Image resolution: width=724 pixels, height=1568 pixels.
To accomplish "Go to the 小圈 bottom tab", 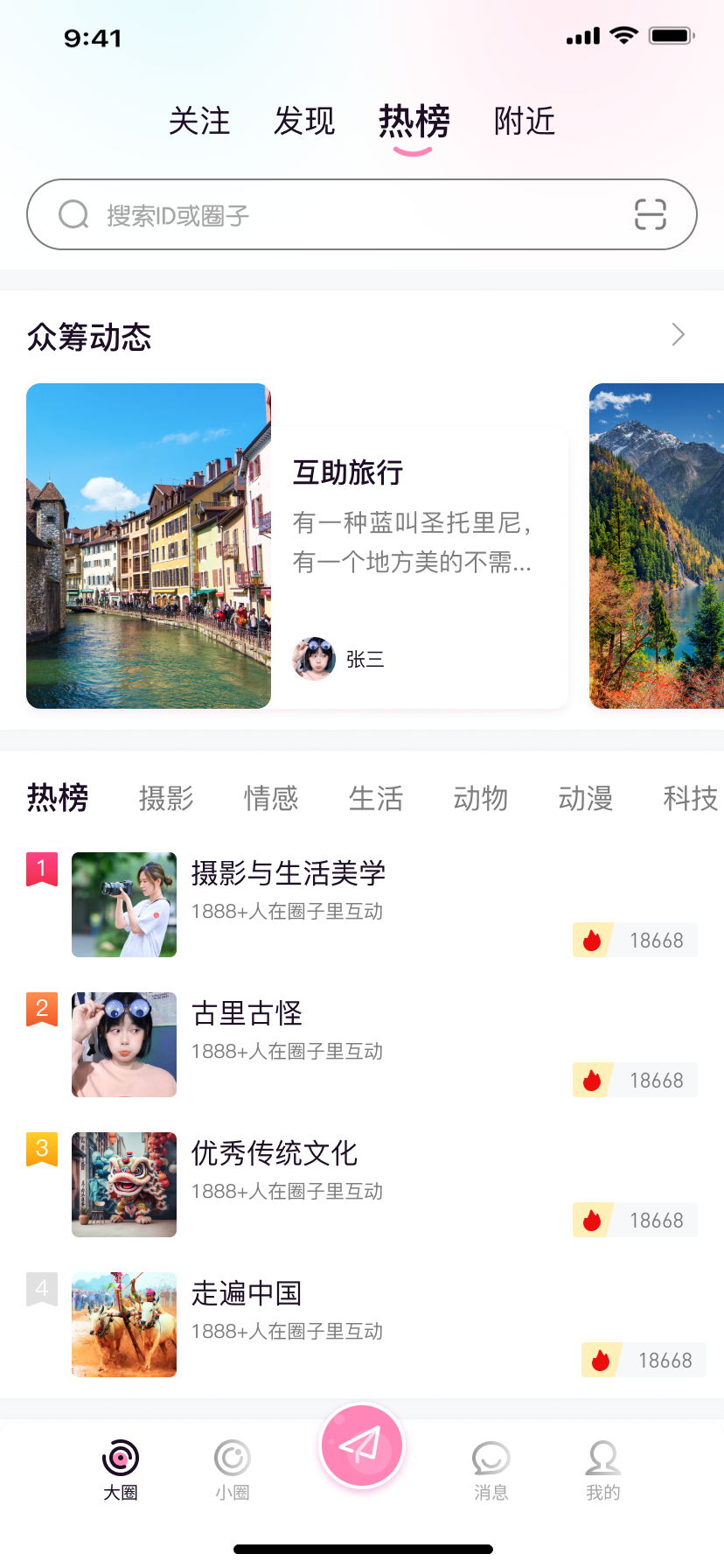I will [x=233, y=1468].
